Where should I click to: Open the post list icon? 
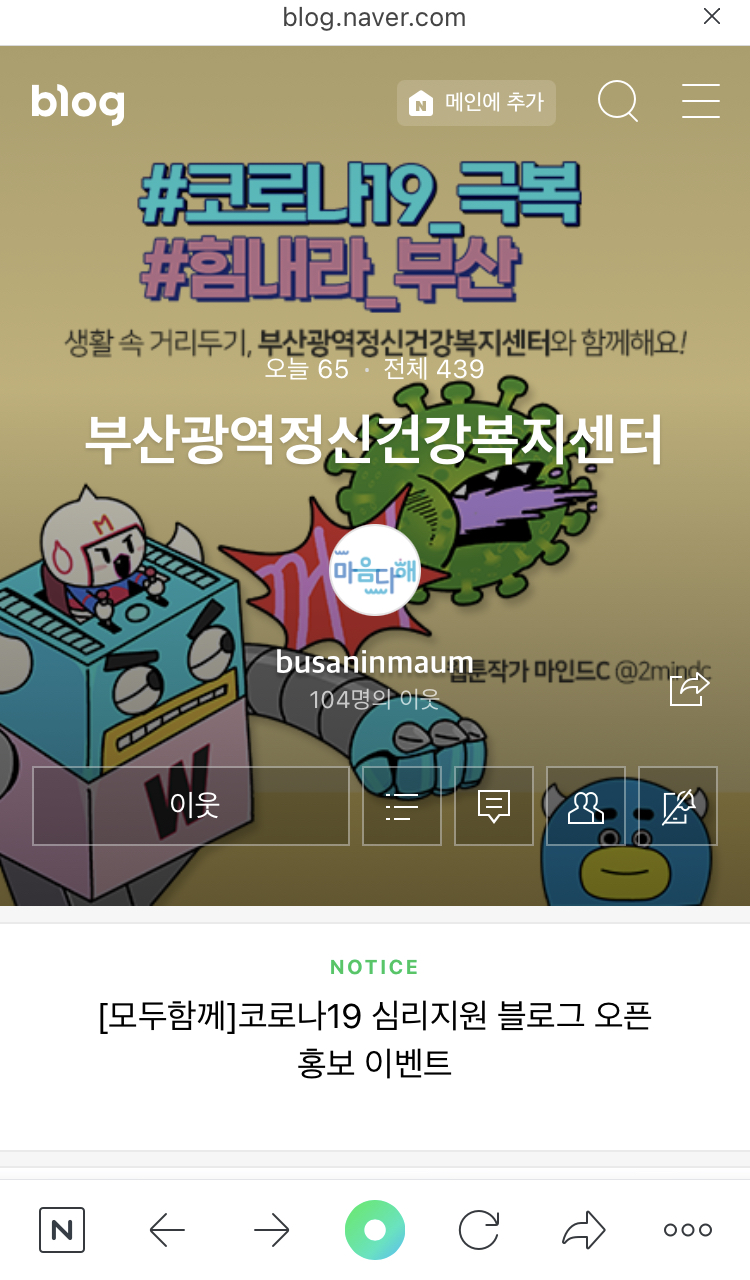pyautogui.click(x=402, y=806)
